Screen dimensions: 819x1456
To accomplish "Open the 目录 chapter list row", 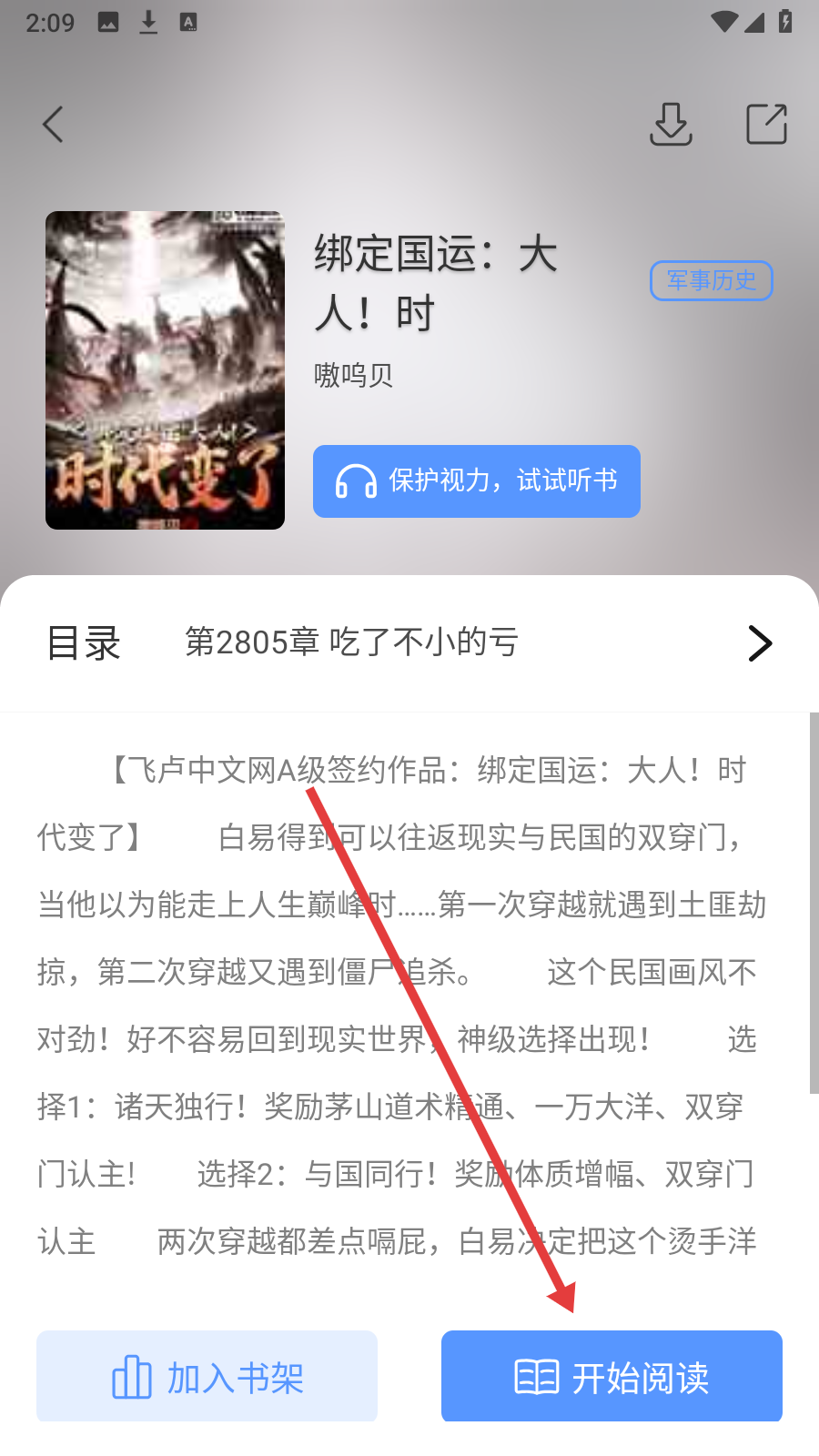I will point(409,643).
